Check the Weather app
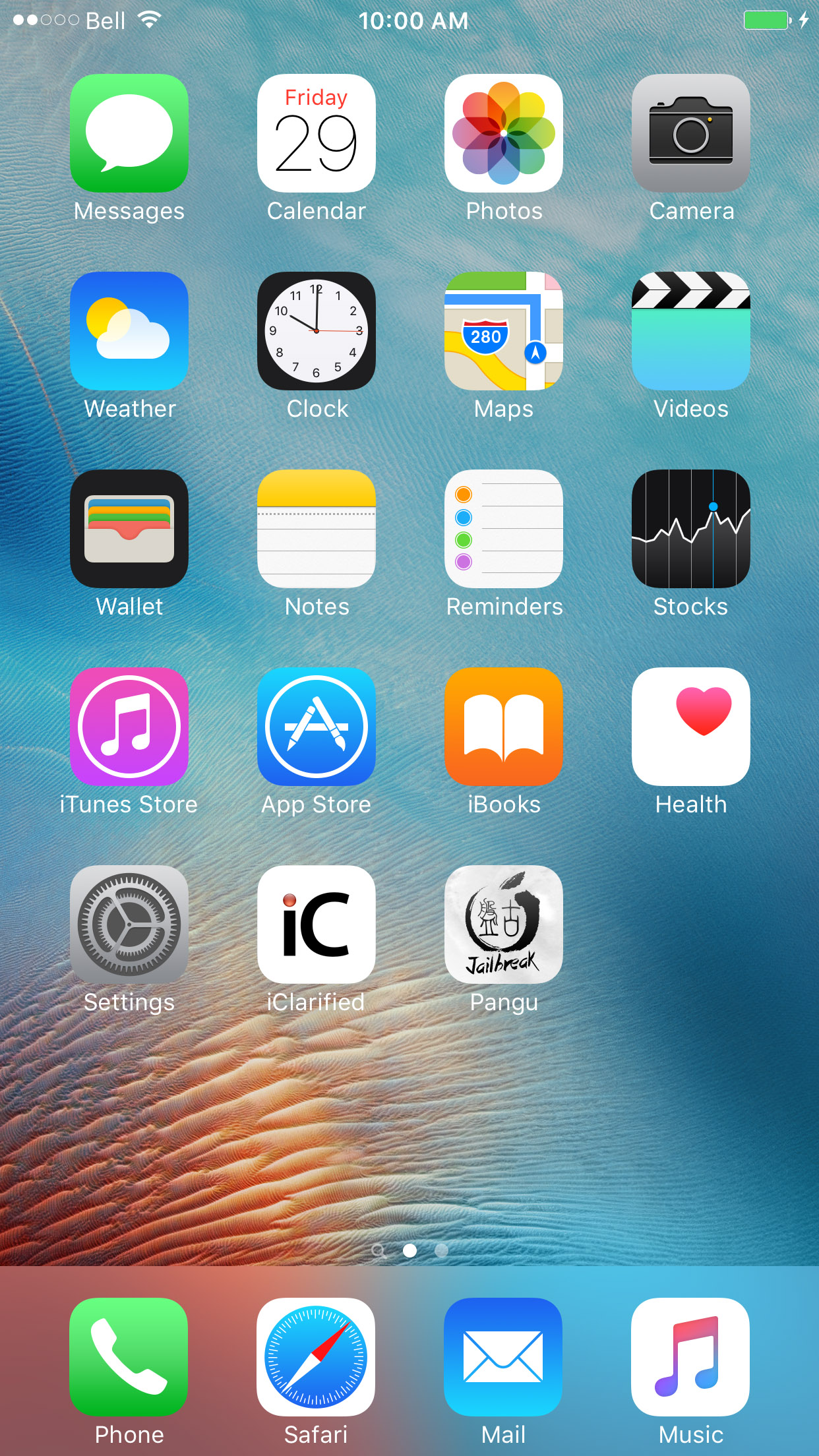The image size is (819, 1456). pyautogui.click(x=129, y=331)
